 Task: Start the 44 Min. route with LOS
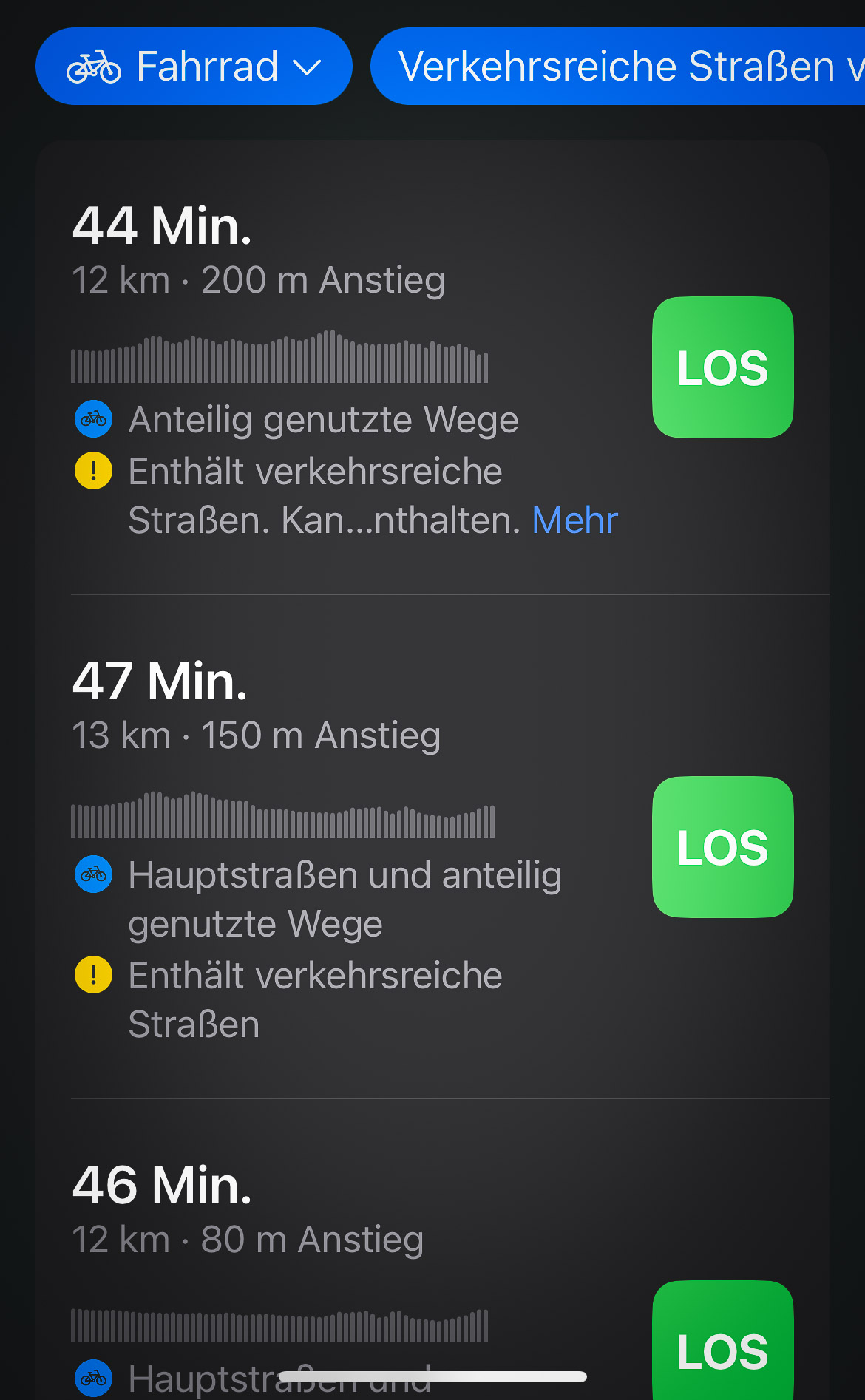pyautogui.click(x=723, y=367)
